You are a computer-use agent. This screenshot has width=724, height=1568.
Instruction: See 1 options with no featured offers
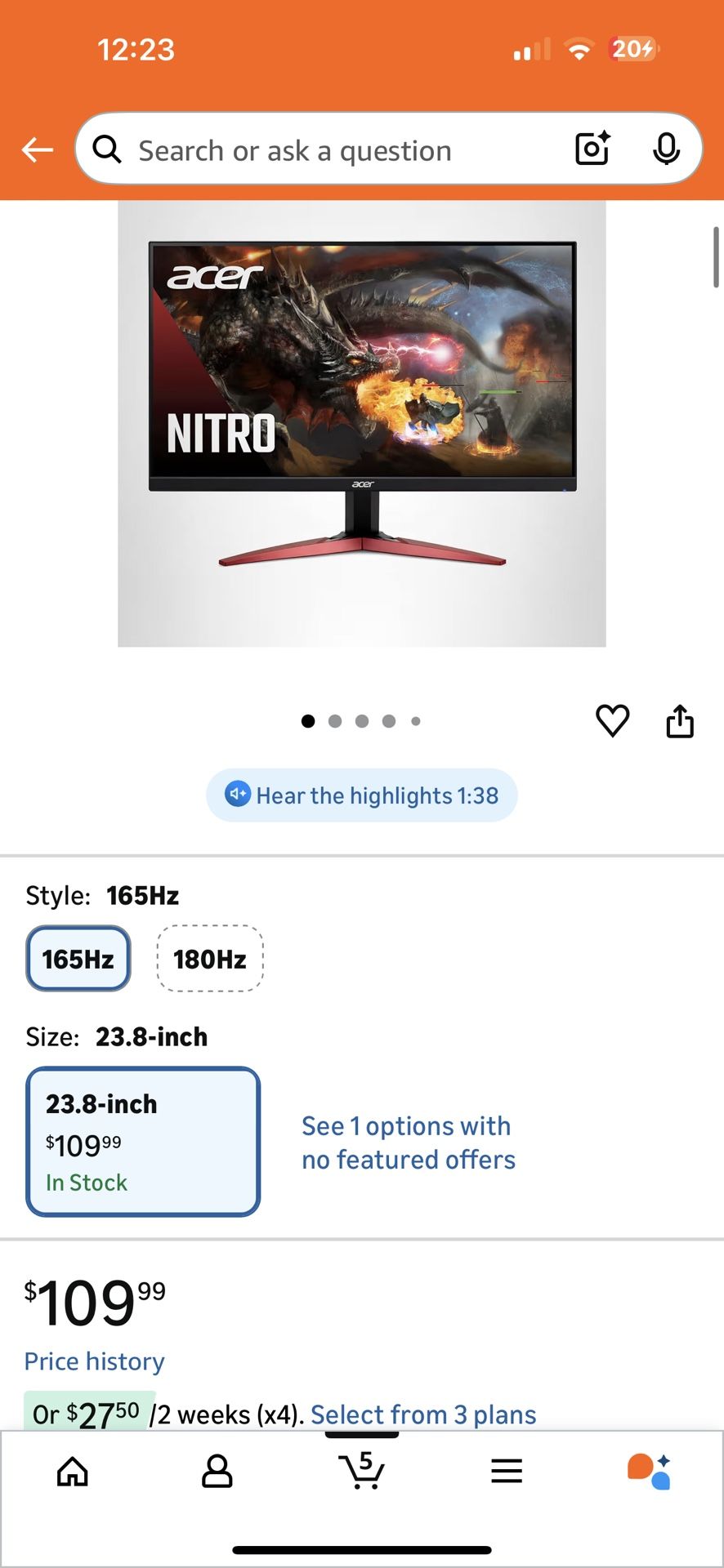(407, 1142)
